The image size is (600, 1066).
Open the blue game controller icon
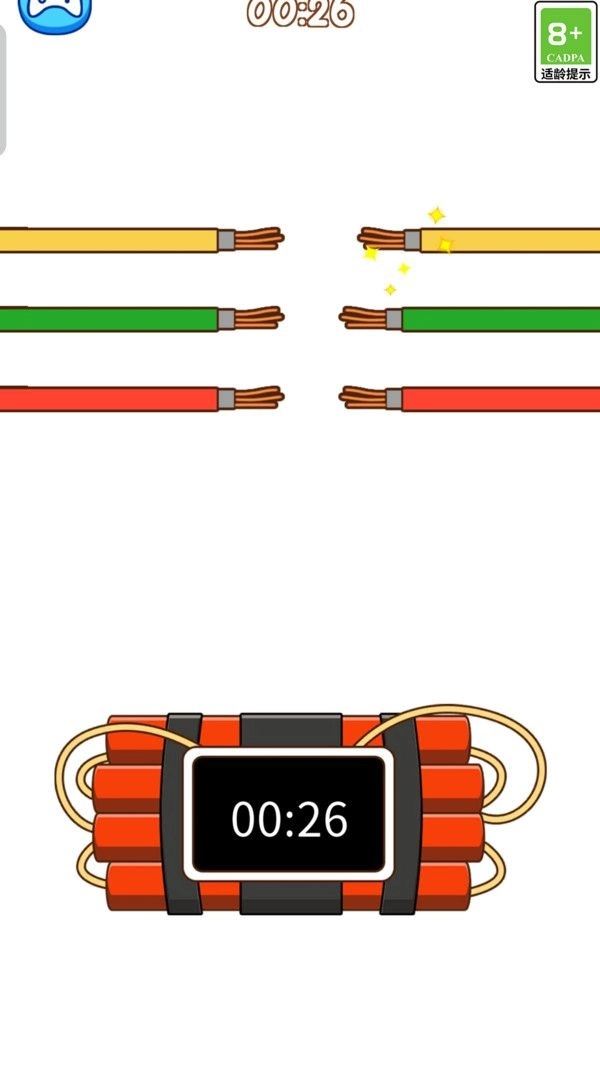54,12
